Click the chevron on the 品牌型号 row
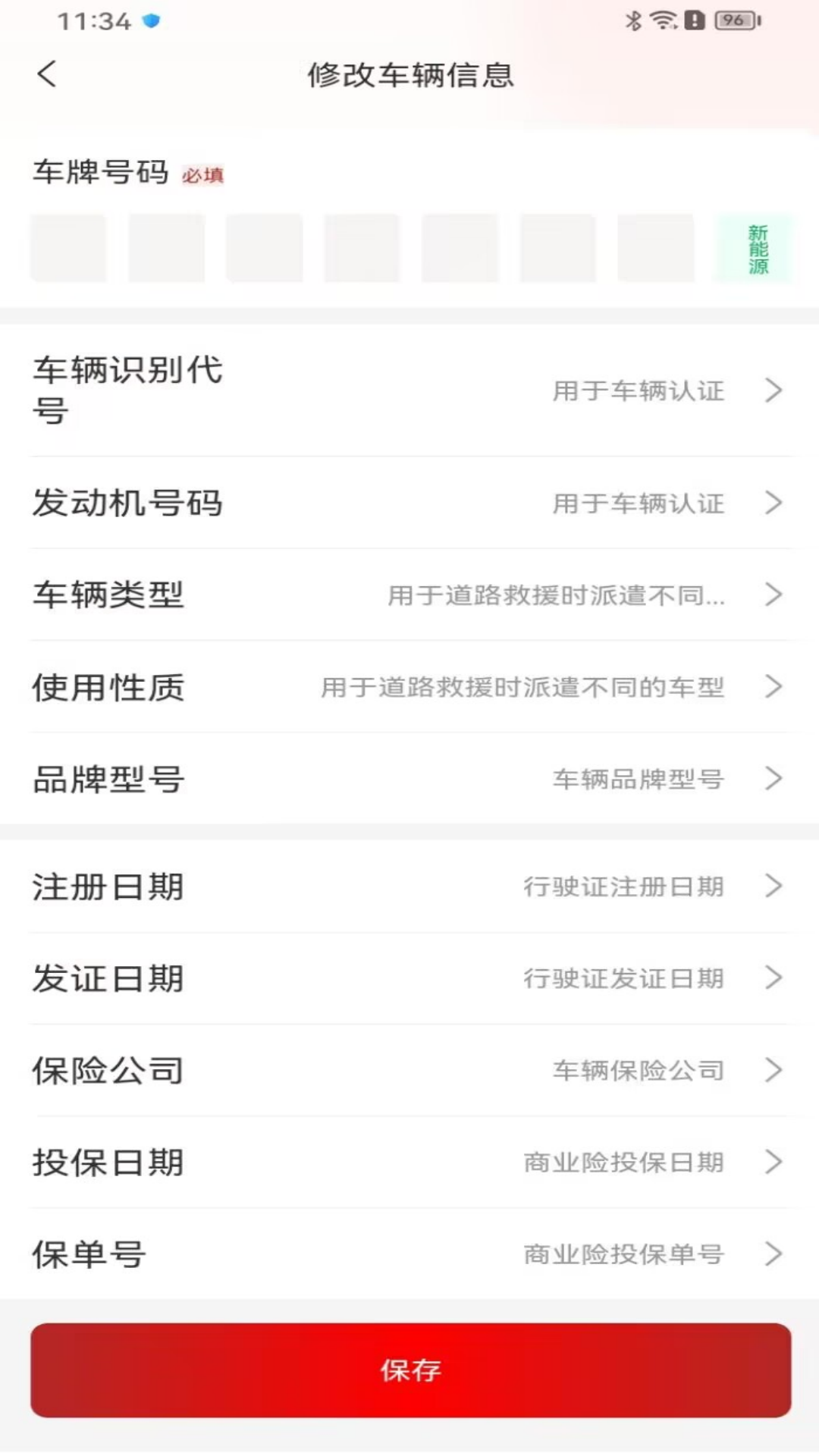The height and width of the screenshot is (1456, 819). click(x=773, y=778)
